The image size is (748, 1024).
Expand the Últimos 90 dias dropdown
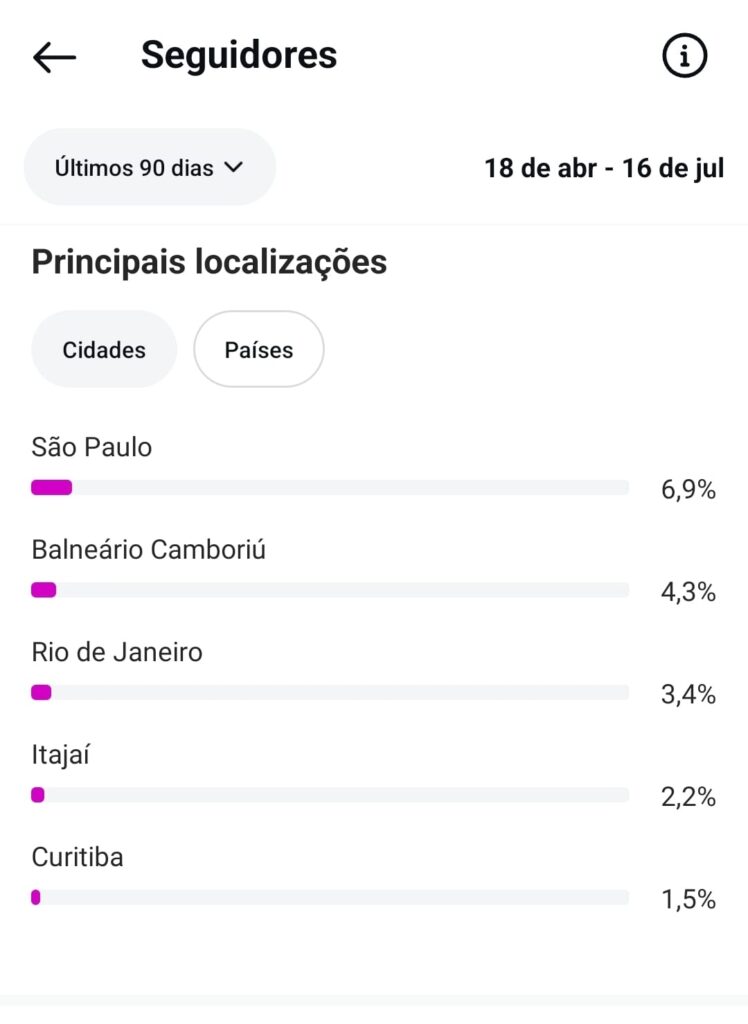point(150,168)
